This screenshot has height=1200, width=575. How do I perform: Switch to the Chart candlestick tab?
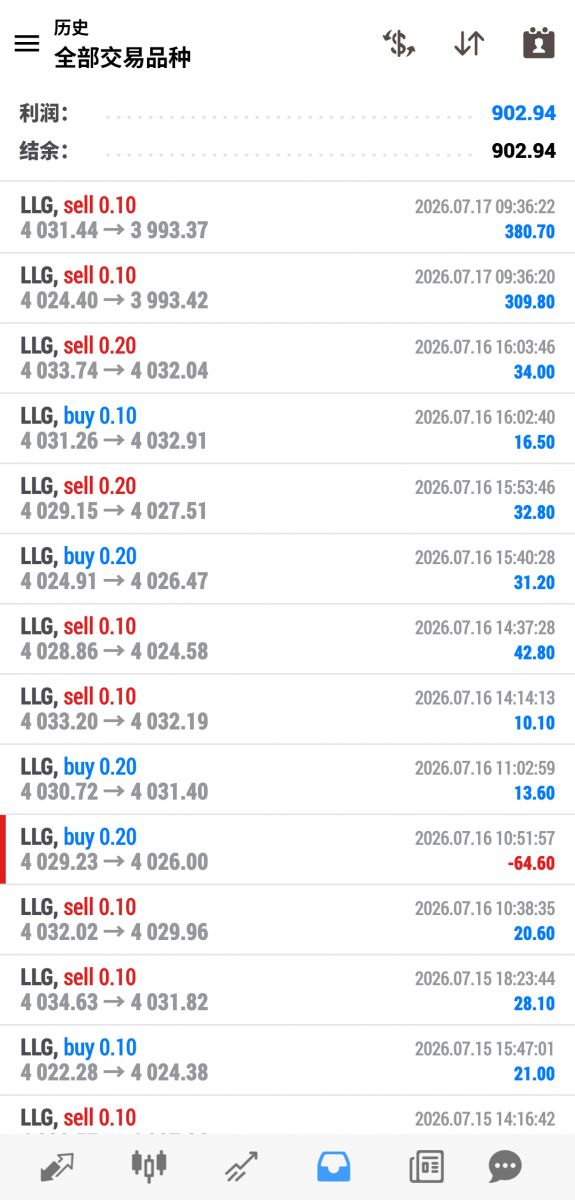[x=149, y=1166]
